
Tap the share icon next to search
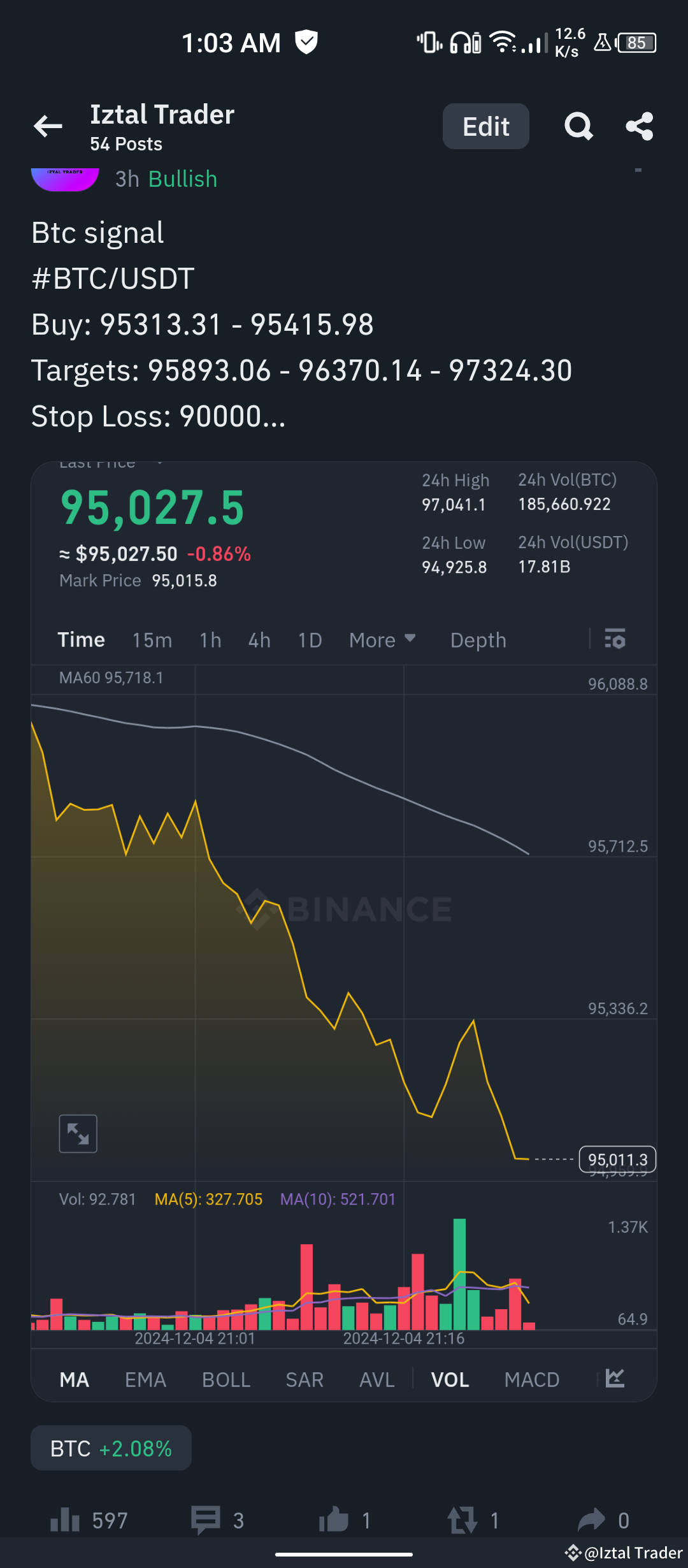[640, 126]
